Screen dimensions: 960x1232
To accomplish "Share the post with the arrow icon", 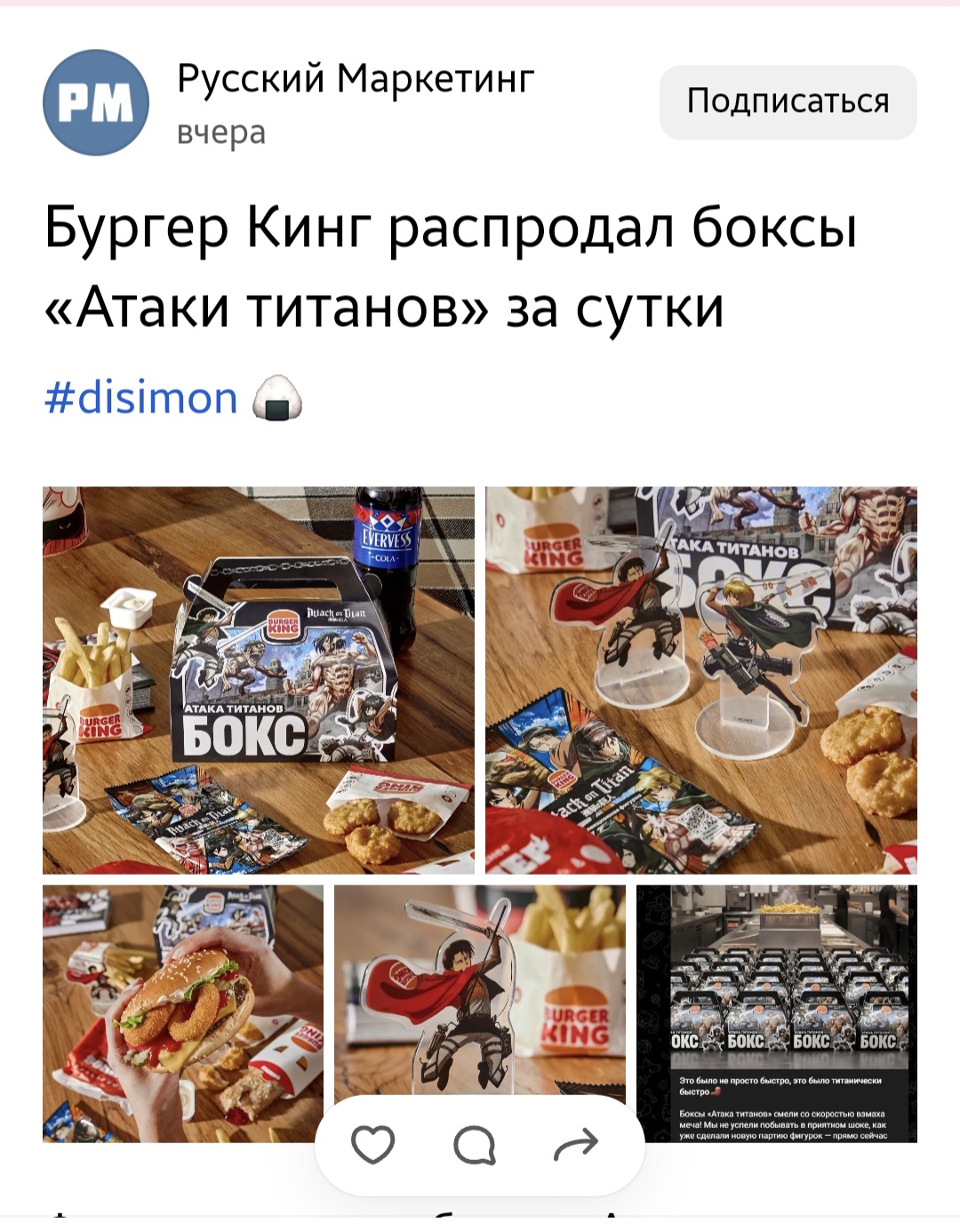I will point(576,1144).
